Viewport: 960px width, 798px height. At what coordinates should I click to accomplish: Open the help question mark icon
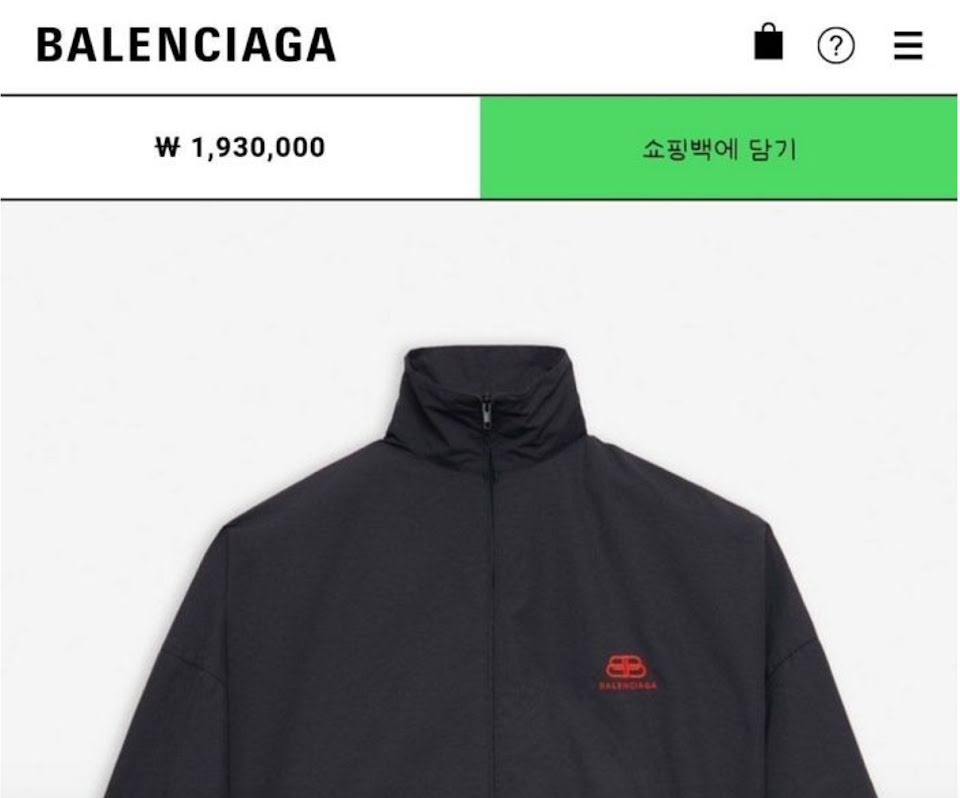pyautogui.click(x=836, y=46)
